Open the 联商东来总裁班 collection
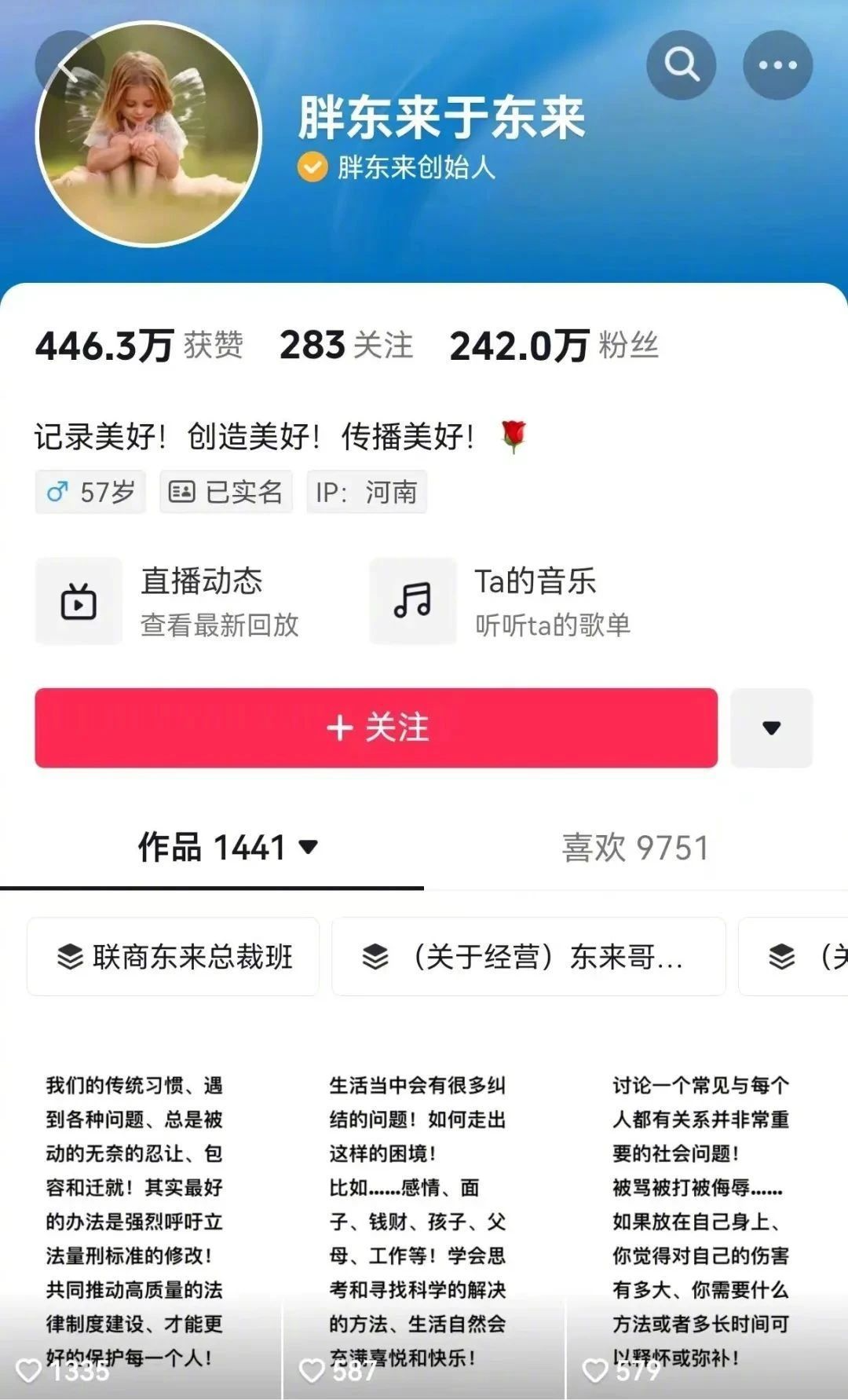Viewport: 848px width, 1400px height. click(x=174, y=956)
